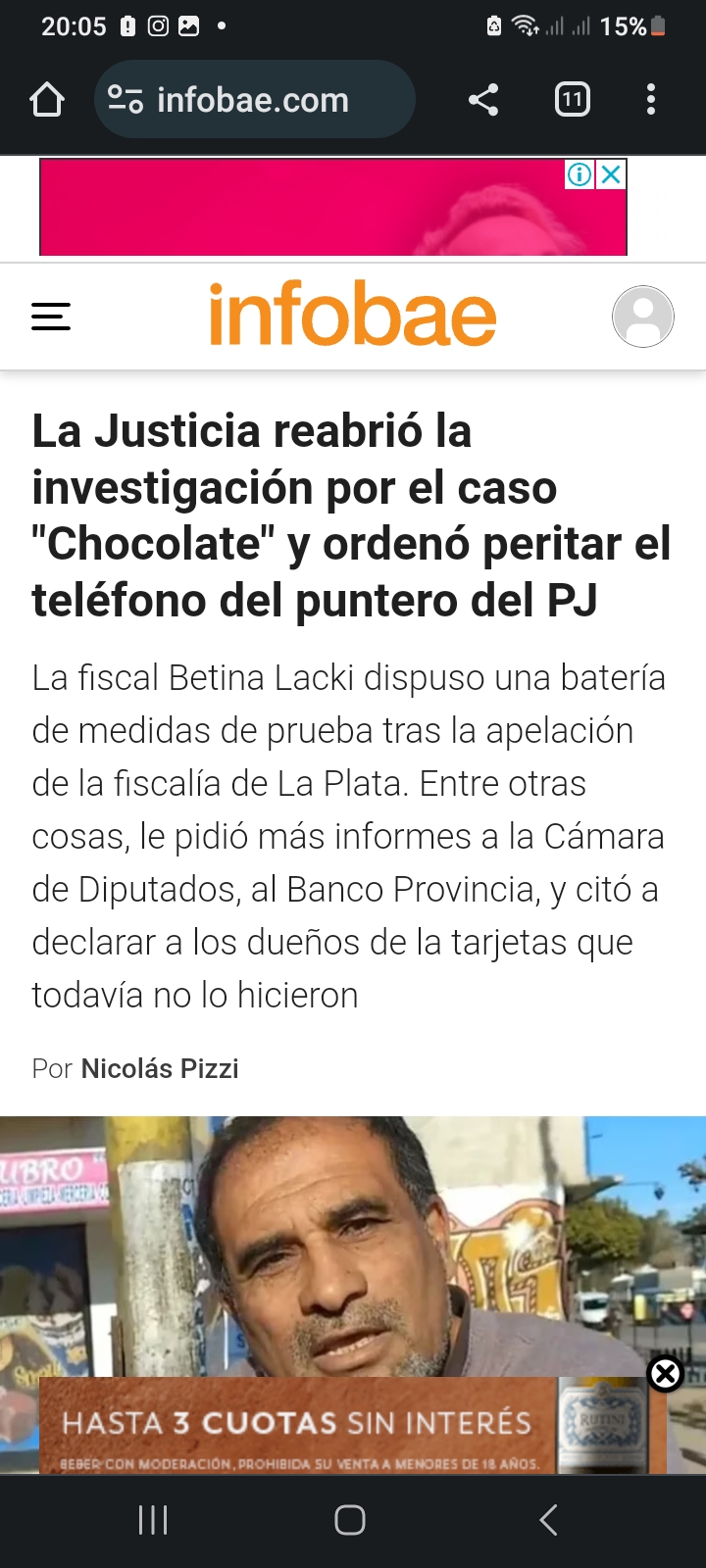Open the tab switcher showing 11 tabs

(573, 100)
